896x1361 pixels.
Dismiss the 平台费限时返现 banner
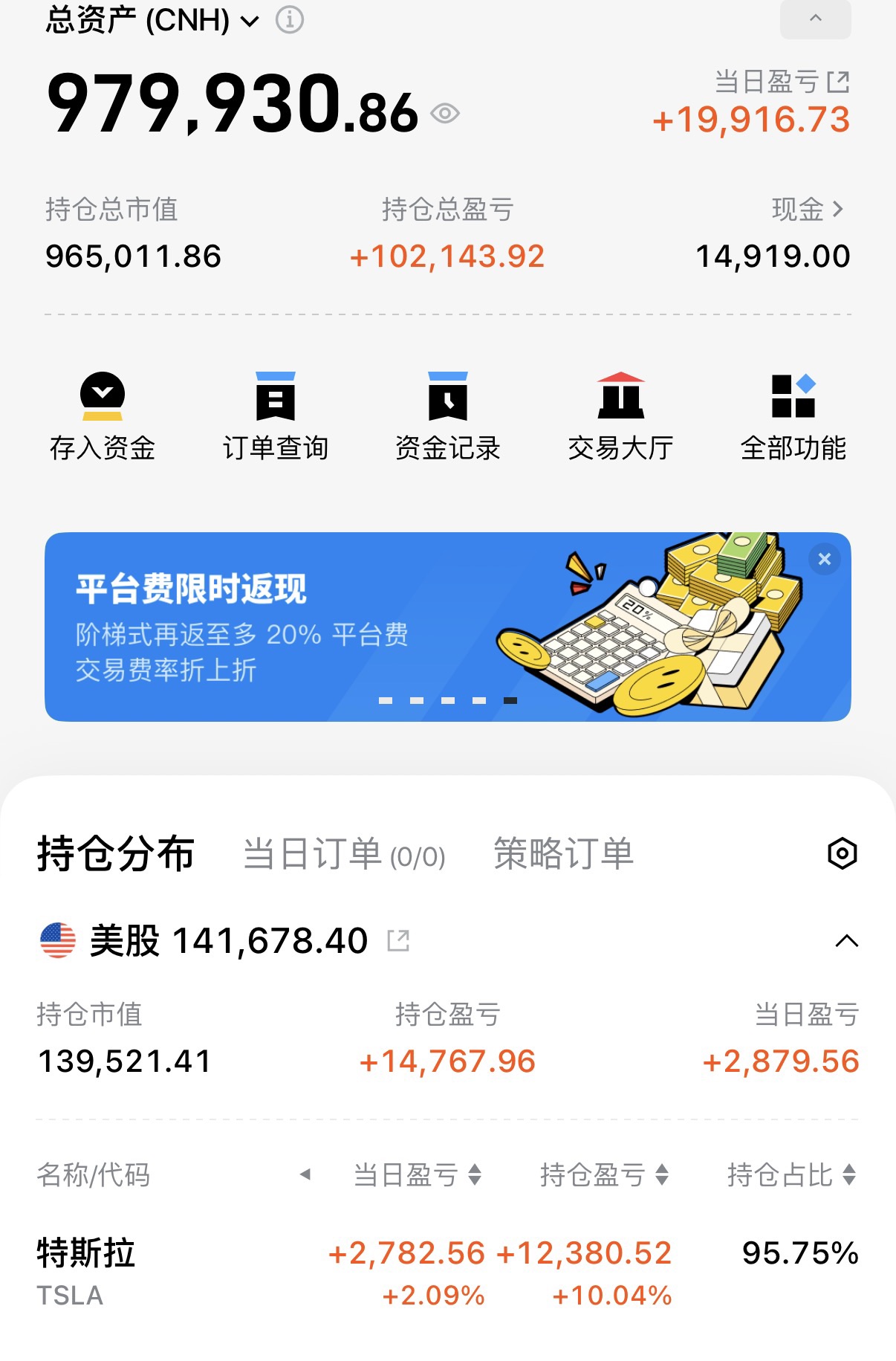(825, 559)
